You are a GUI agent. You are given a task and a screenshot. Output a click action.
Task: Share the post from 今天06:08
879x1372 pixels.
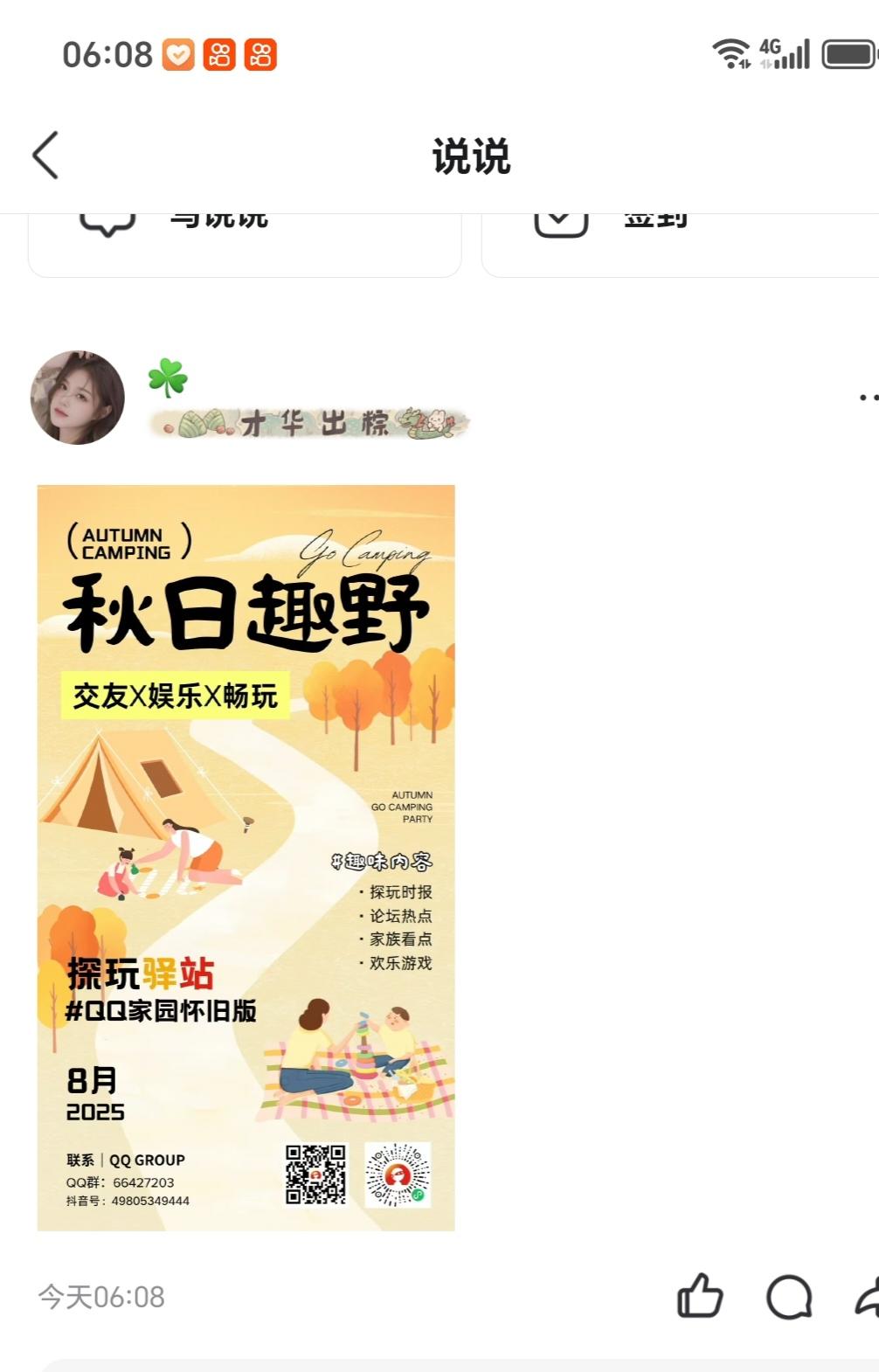tap(868, 1296)
